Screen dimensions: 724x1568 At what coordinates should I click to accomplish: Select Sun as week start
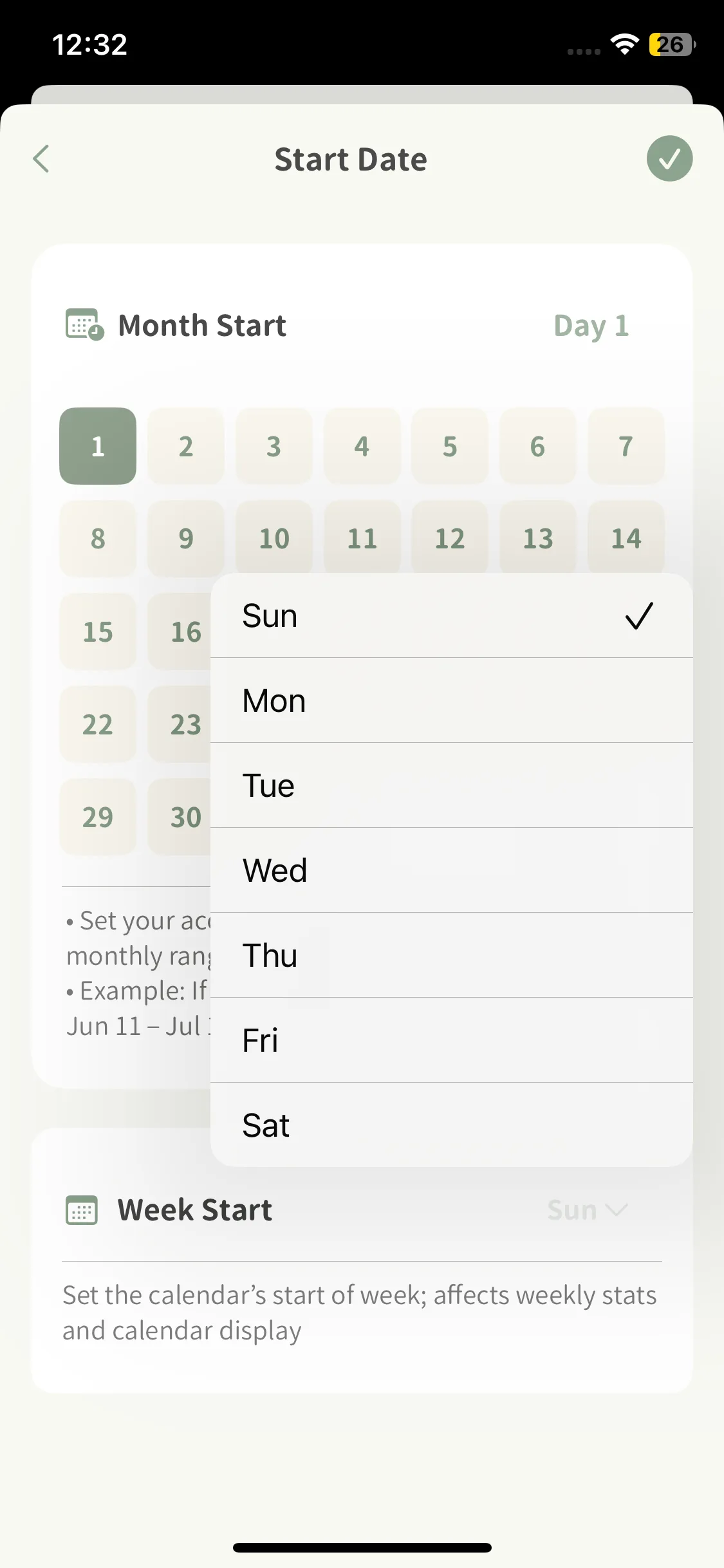point(450,616)
